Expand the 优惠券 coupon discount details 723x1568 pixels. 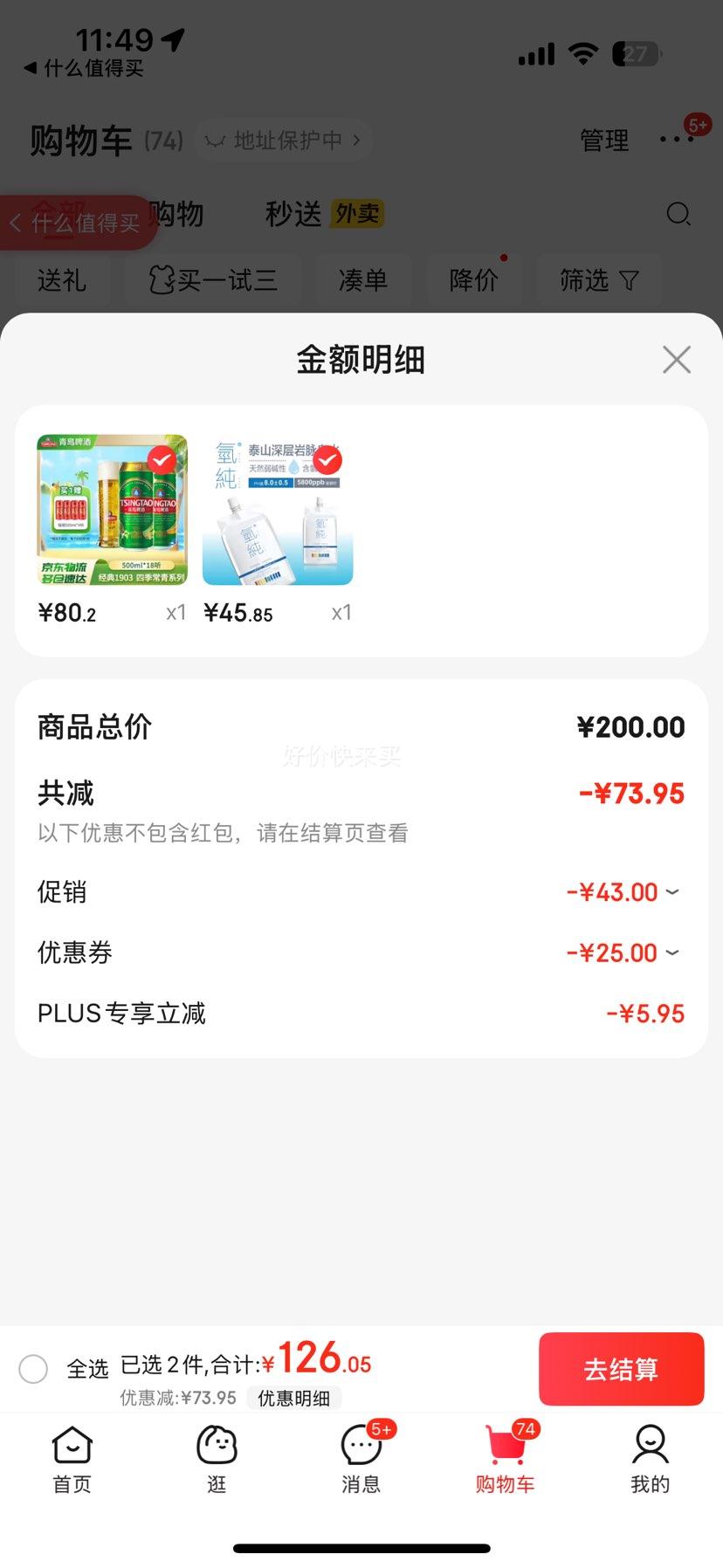tap(671, 952)
